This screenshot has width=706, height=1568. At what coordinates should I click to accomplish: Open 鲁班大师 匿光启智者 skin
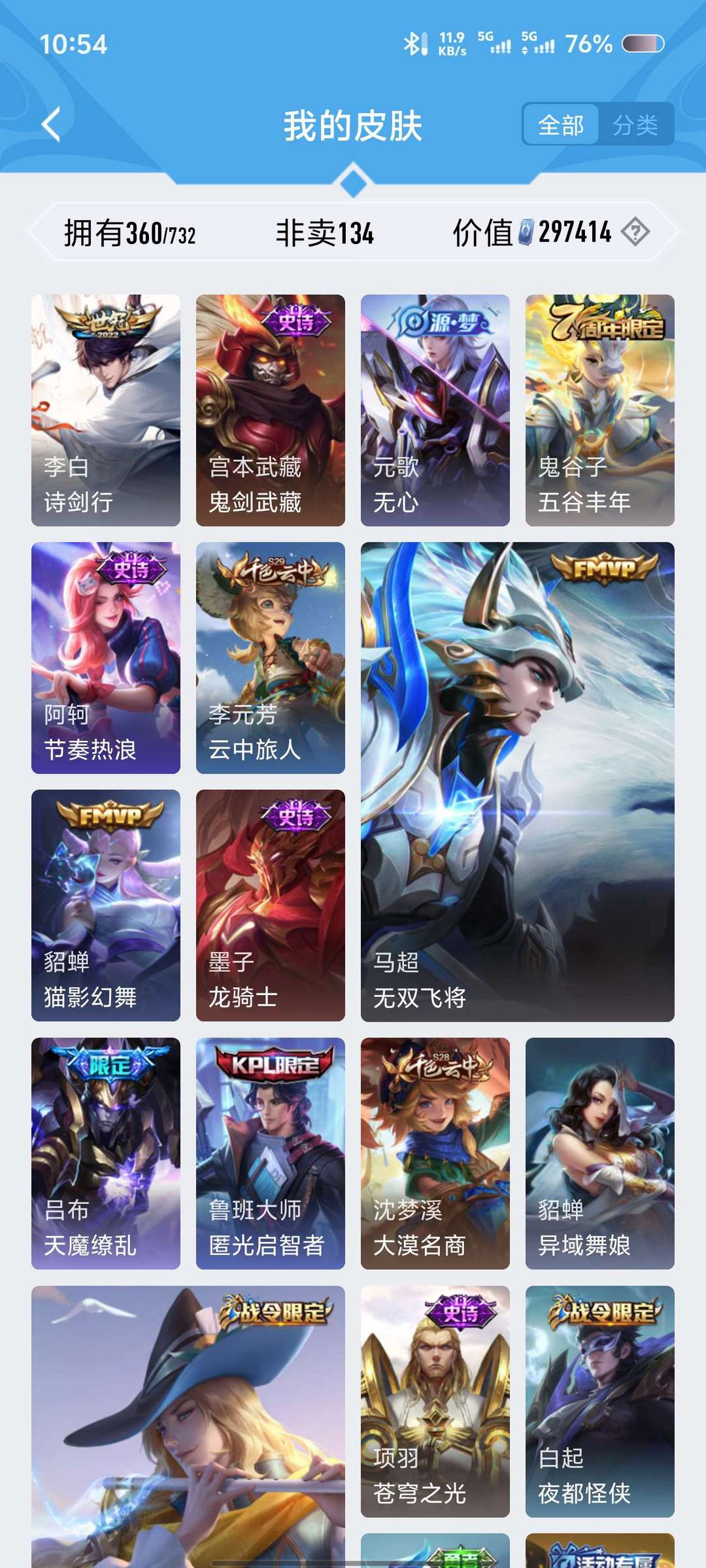[x=271, y=1153]
